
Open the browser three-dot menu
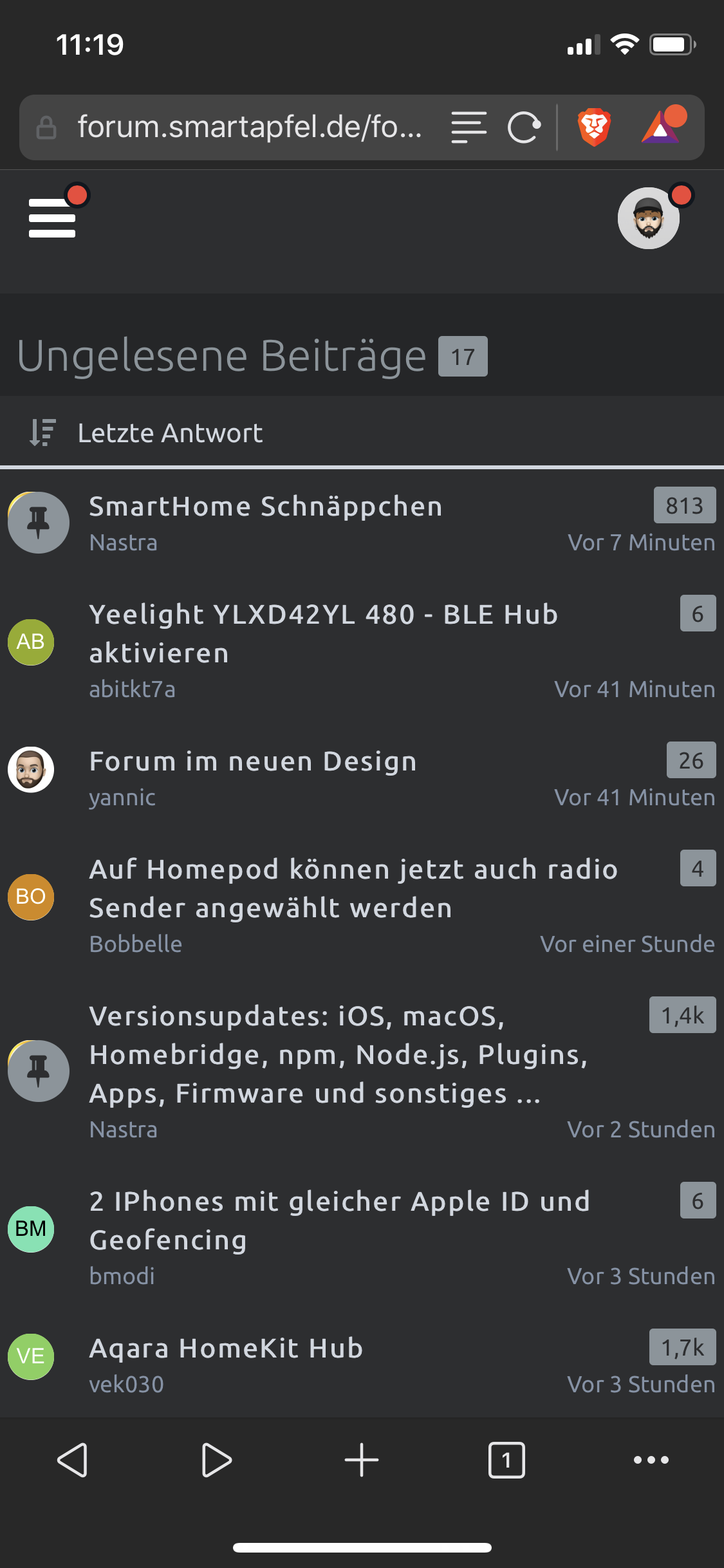pos(651,1460)
